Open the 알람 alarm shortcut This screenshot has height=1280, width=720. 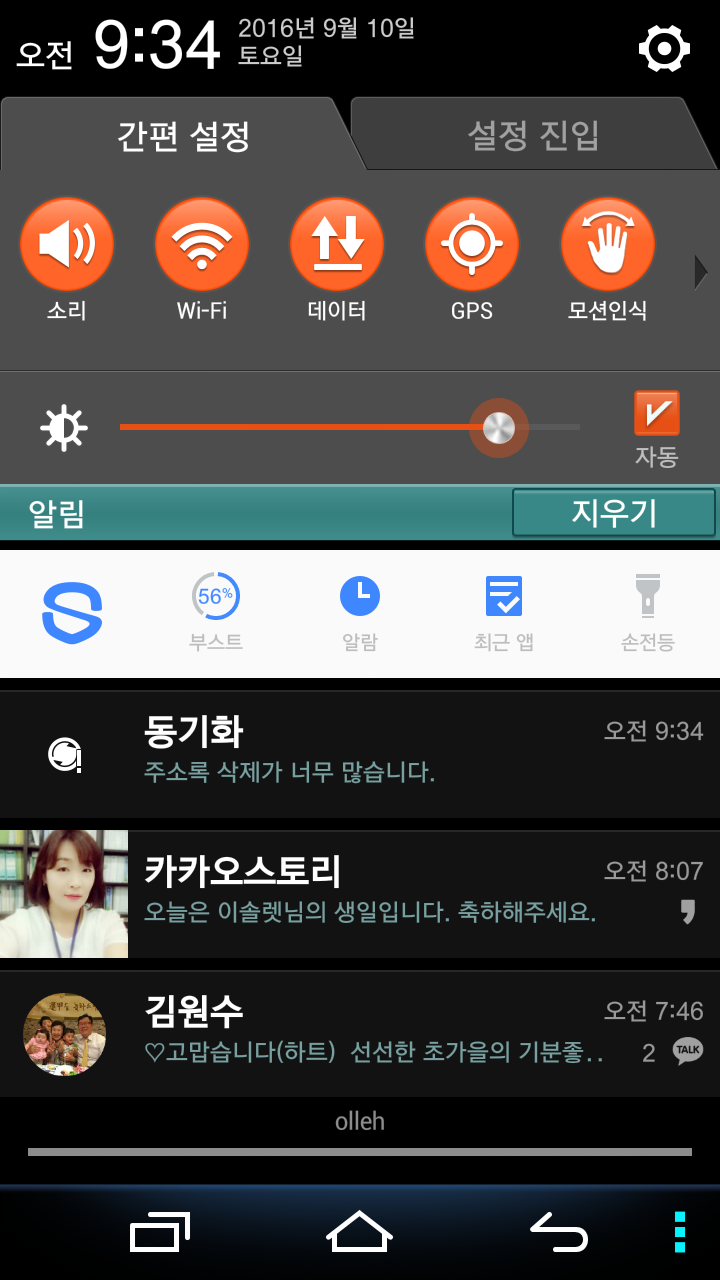(x=360, y=612)
